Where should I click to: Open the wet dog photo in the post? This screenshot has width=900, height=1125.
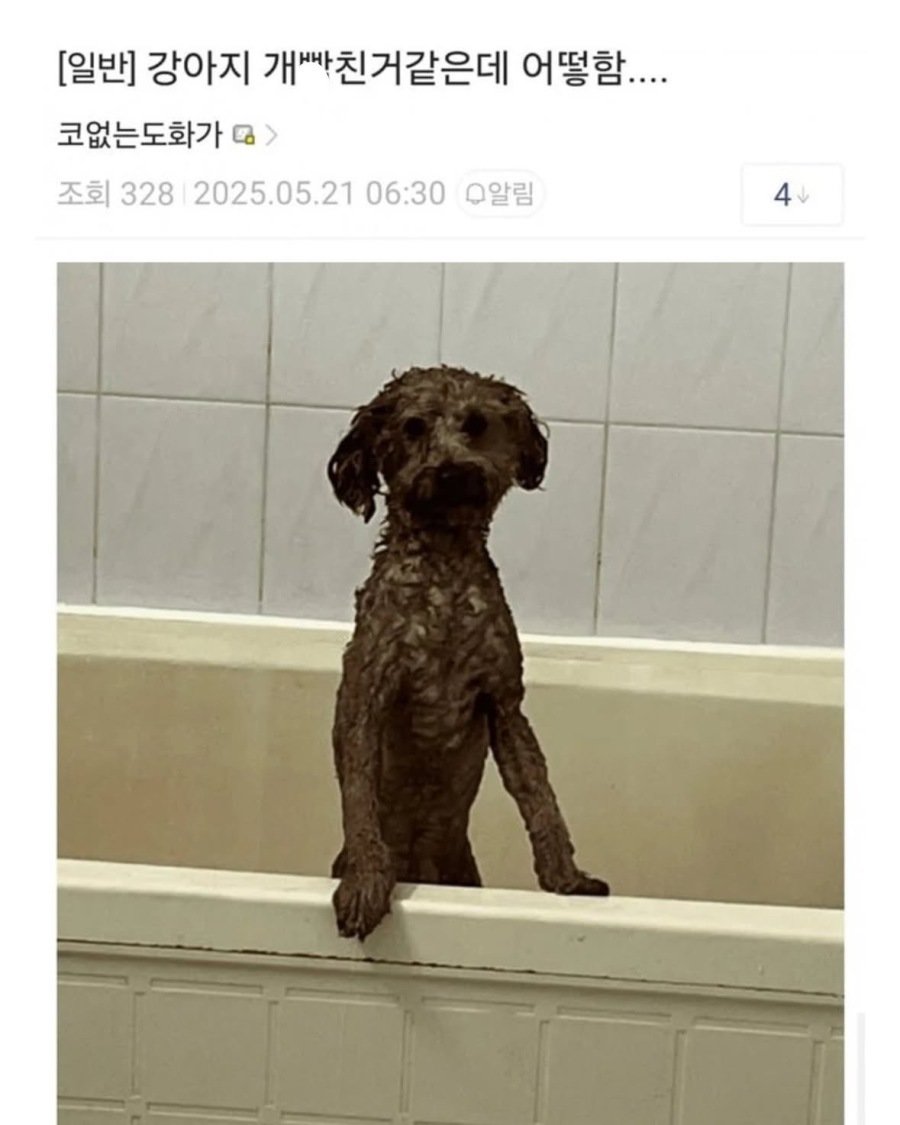click(450, 690)
